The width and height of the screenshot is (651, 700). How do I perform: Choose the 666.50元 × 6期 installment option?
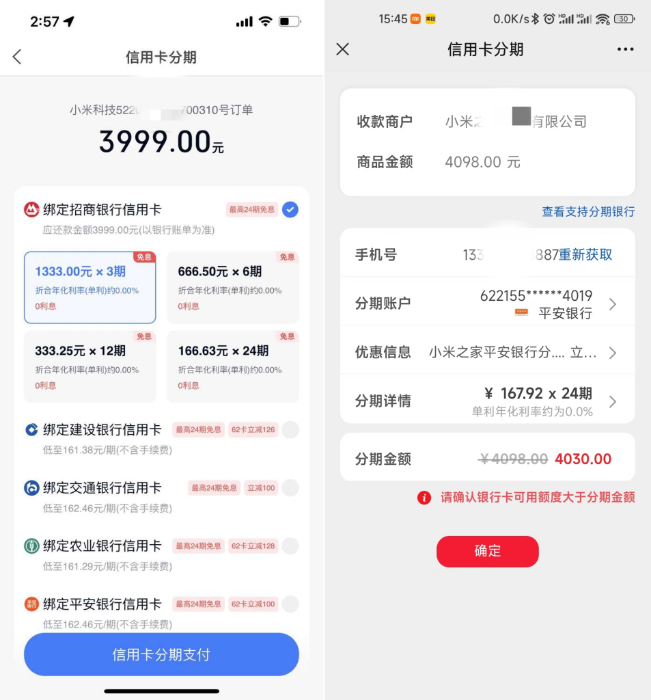[x=233, y=287]
